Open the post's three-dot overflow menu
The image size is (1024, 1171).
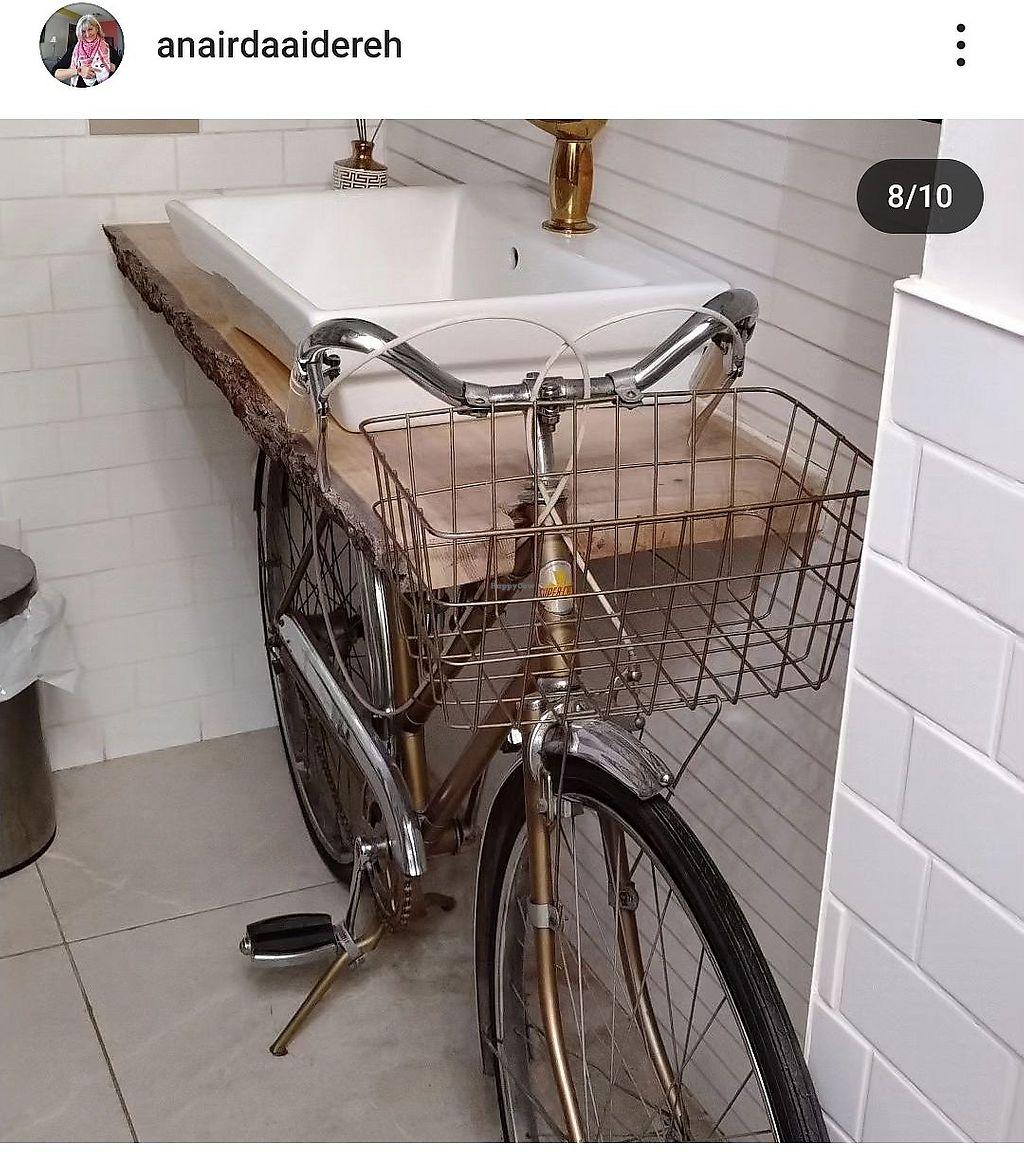pos(959,46)
